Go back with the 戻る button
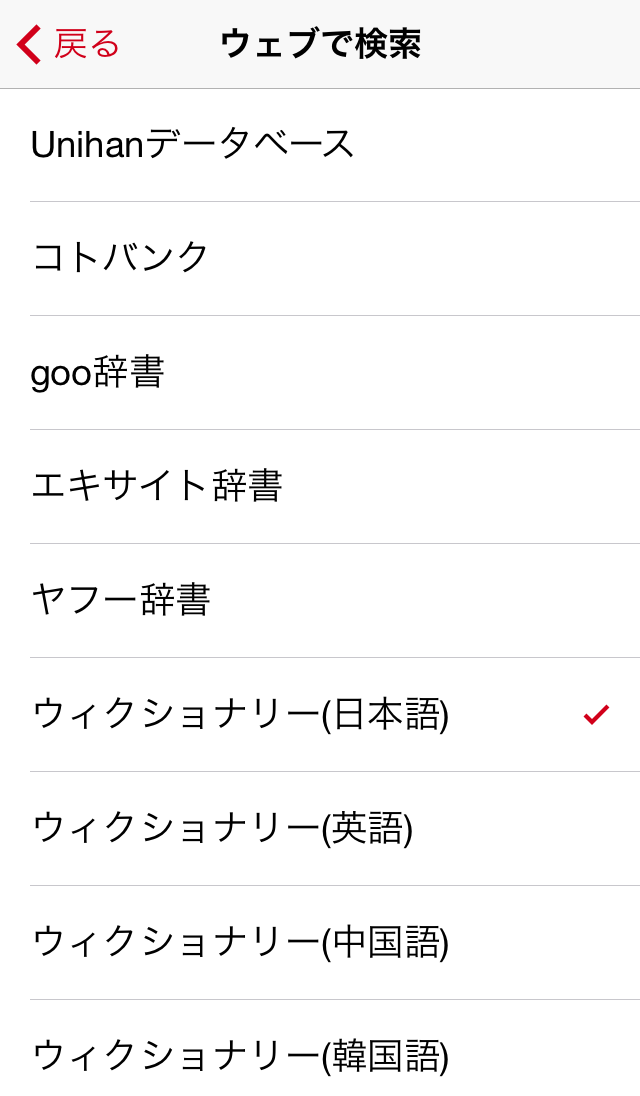640x1096 pixels. (x=70, y=44)
